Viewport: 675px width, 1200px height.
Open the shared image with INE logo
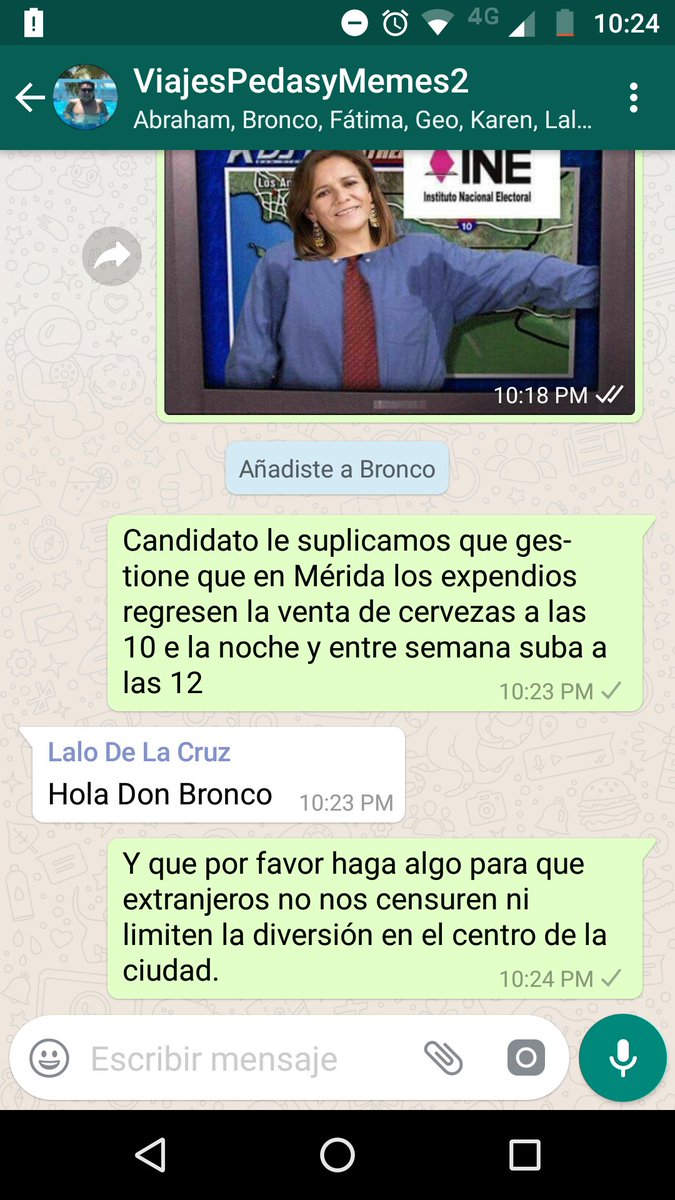tap(400, 280)
